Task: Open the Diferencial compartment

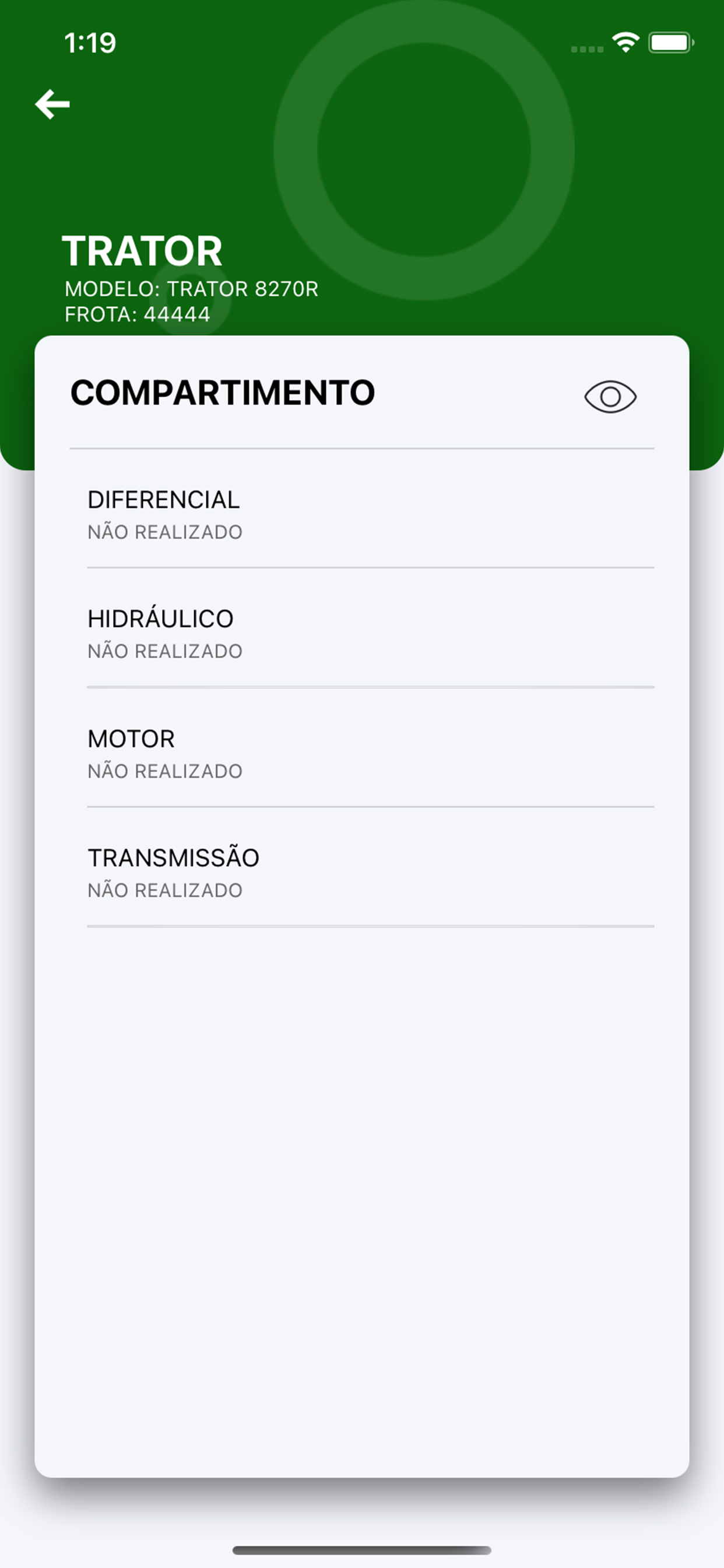Action: [371, 509]
